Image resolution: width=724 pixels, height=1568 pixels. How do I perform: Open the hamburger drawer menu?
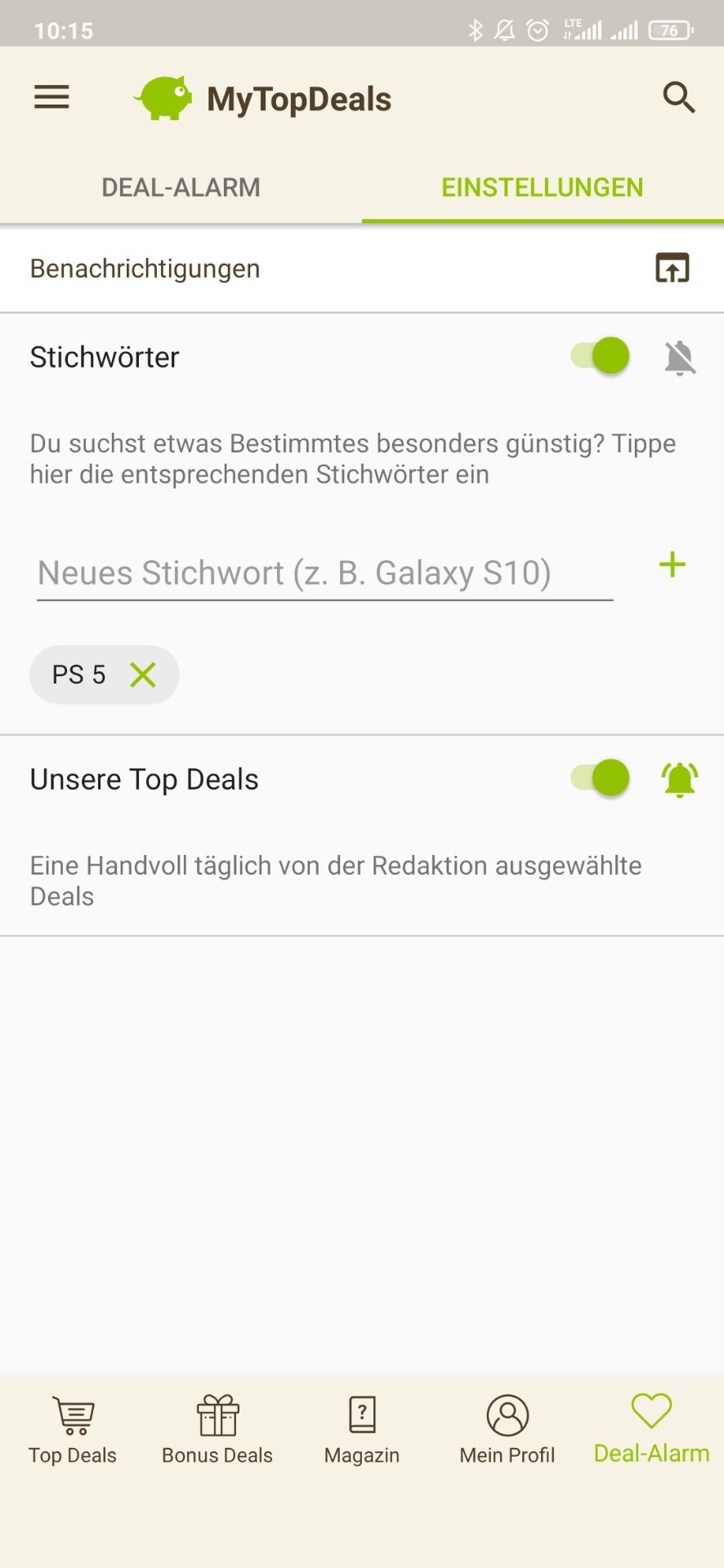point(51,98)
